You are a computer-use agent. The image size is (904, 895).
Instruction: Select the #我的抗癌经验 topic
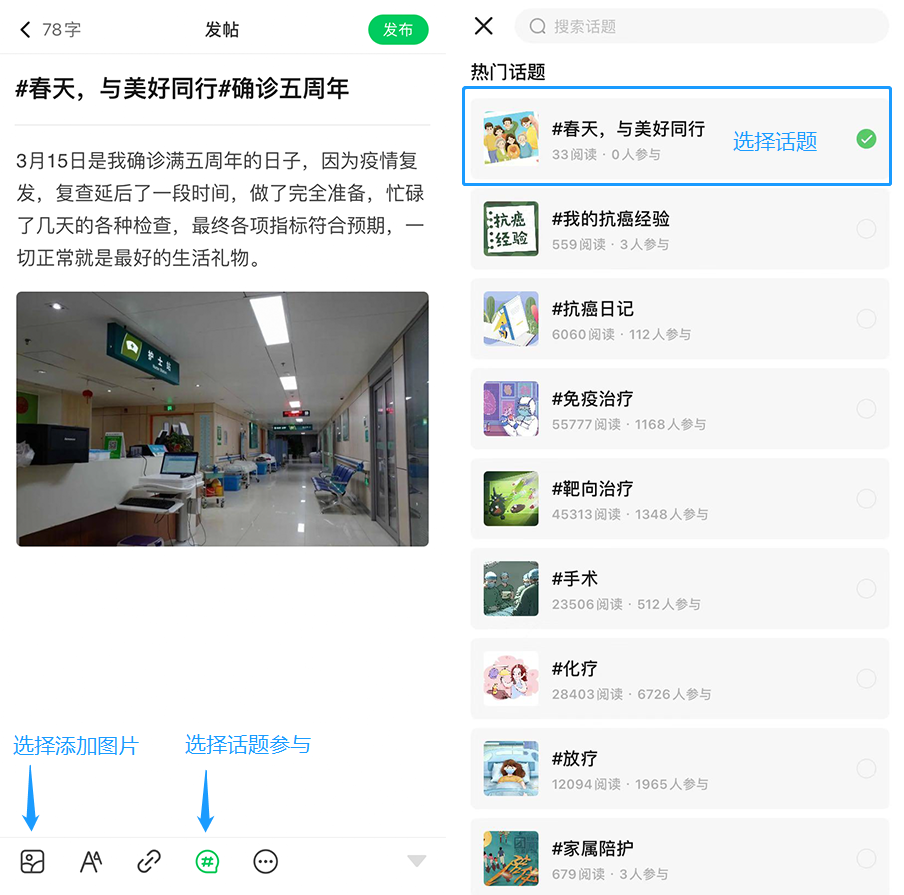(866, 229)
